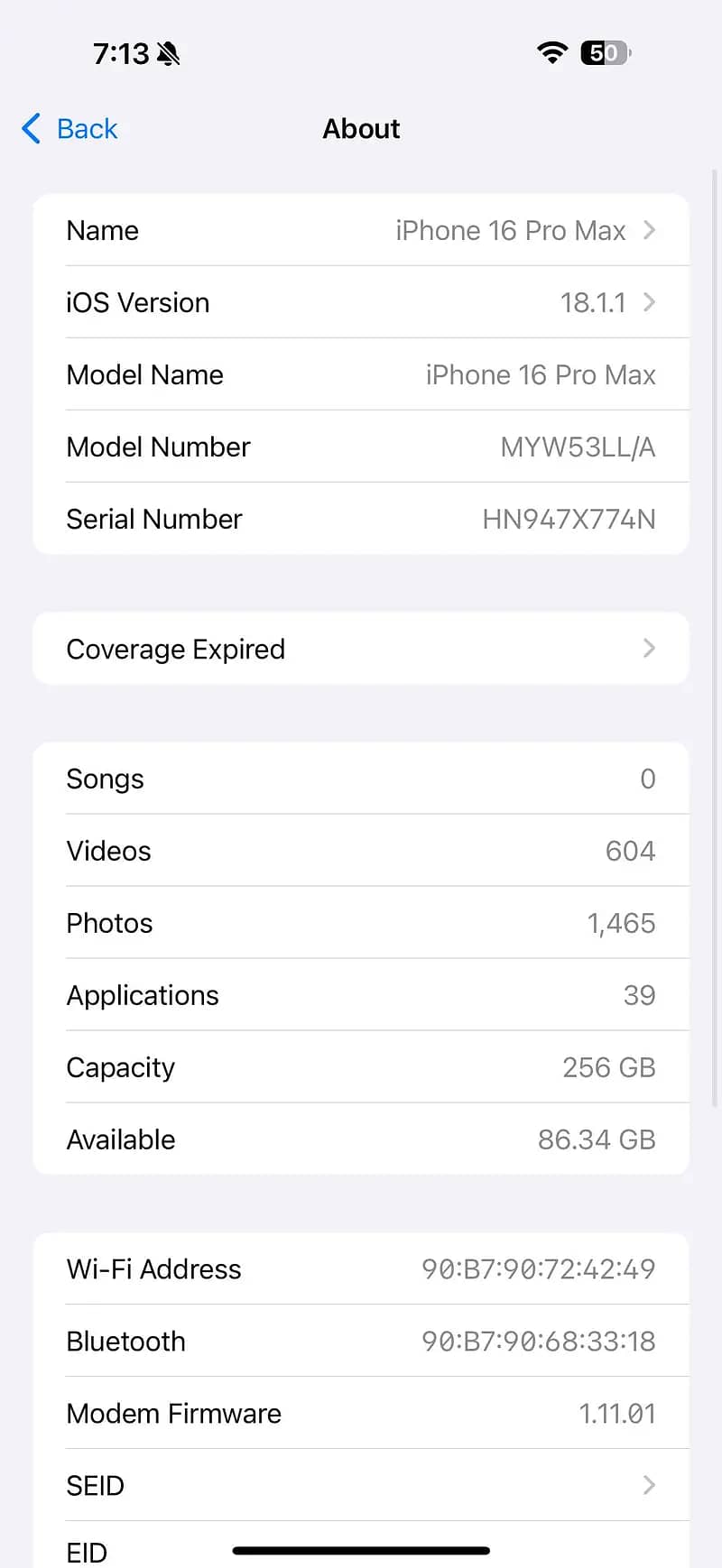722x1568 pixels.
Task: Open iOS Version details
Action: 361,303
